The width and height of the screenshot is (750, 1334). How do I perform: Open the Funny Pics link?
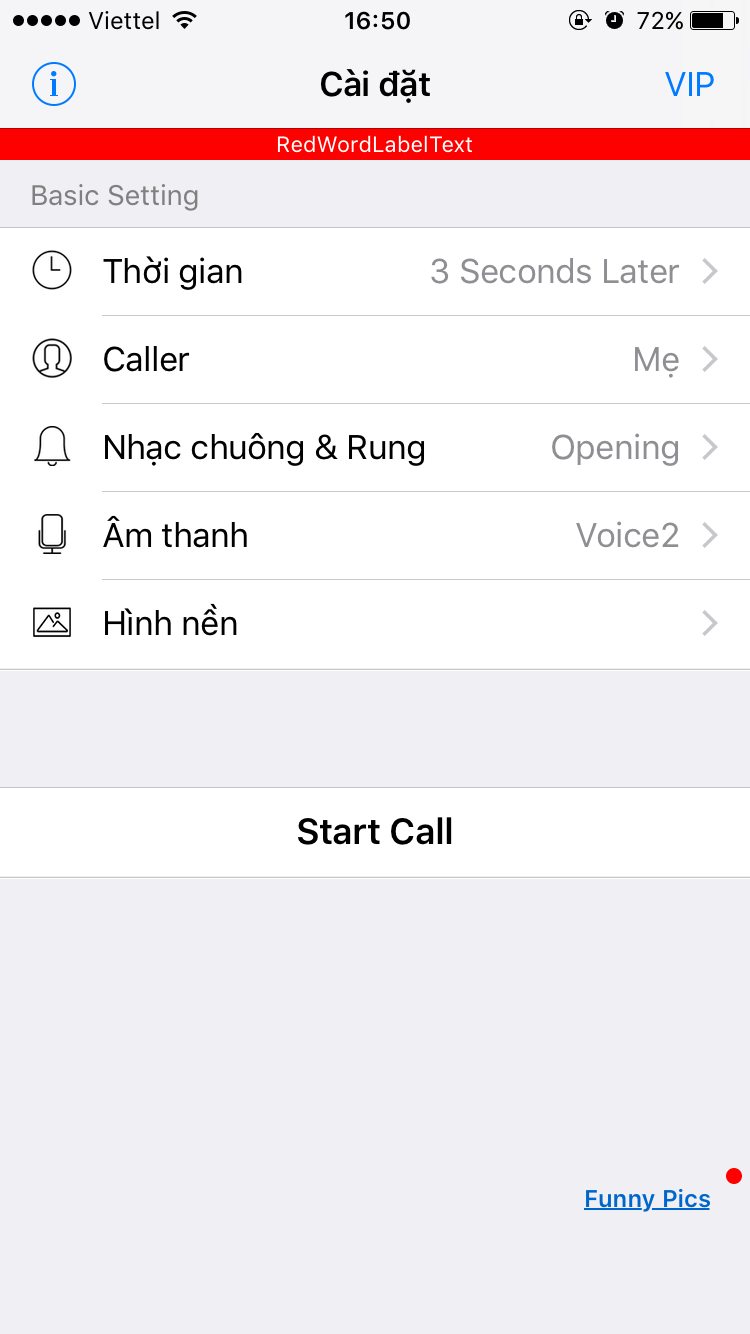point(647,1199)
